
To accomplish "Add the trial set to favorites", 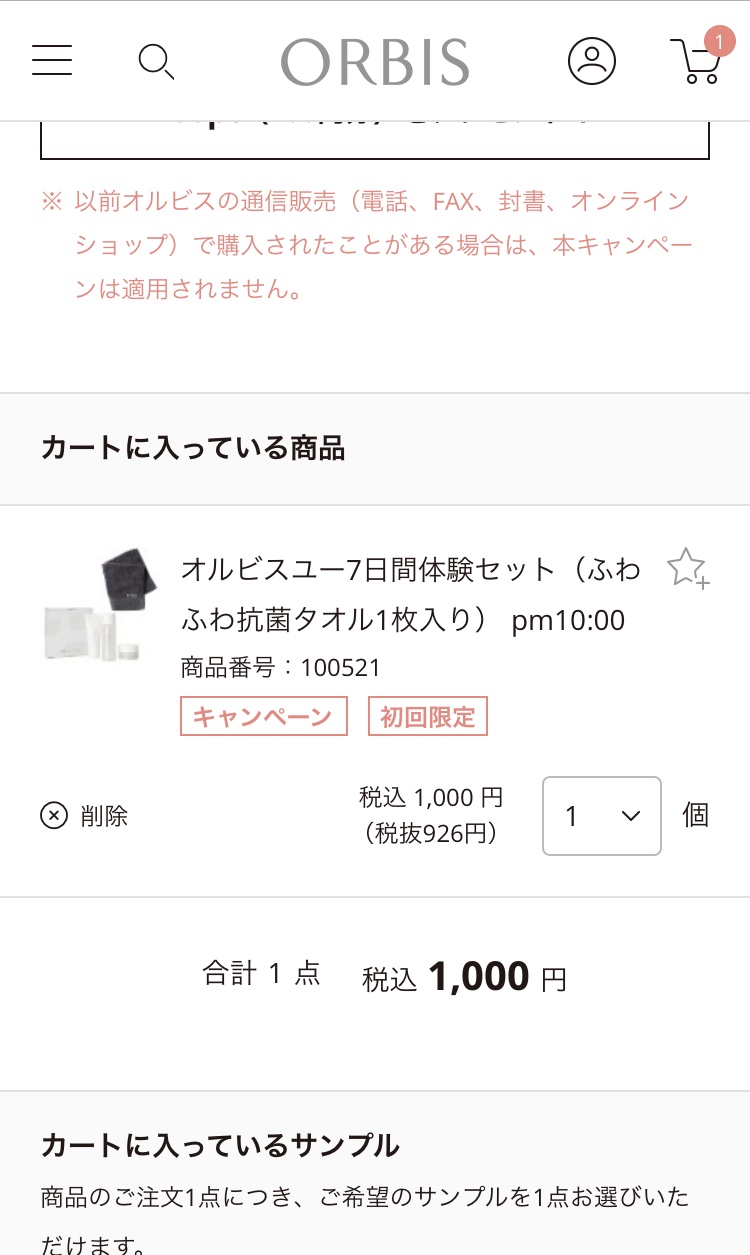I will tap(687, 568).
